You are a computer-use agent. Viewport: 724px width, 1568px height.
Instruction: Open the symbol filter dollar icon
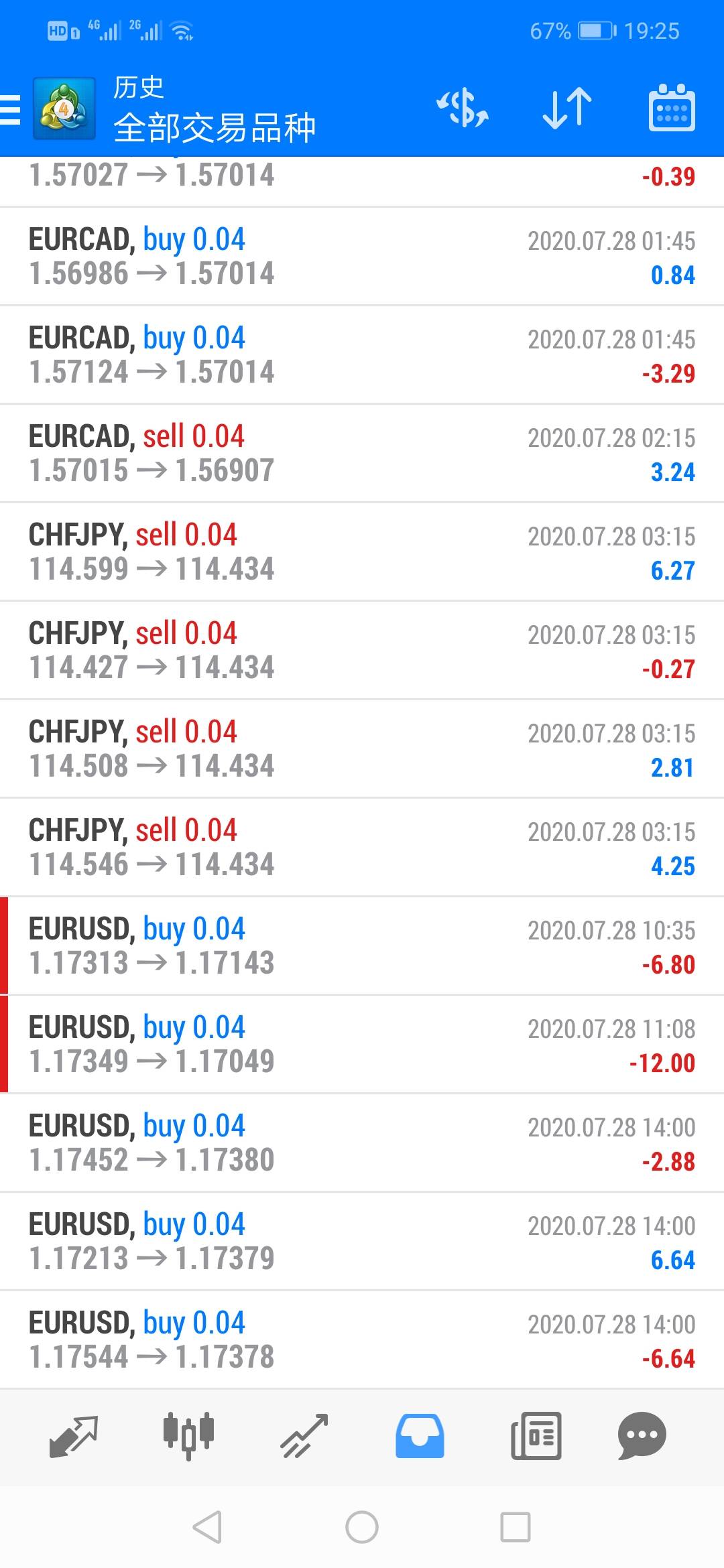[x=462, y=109]
